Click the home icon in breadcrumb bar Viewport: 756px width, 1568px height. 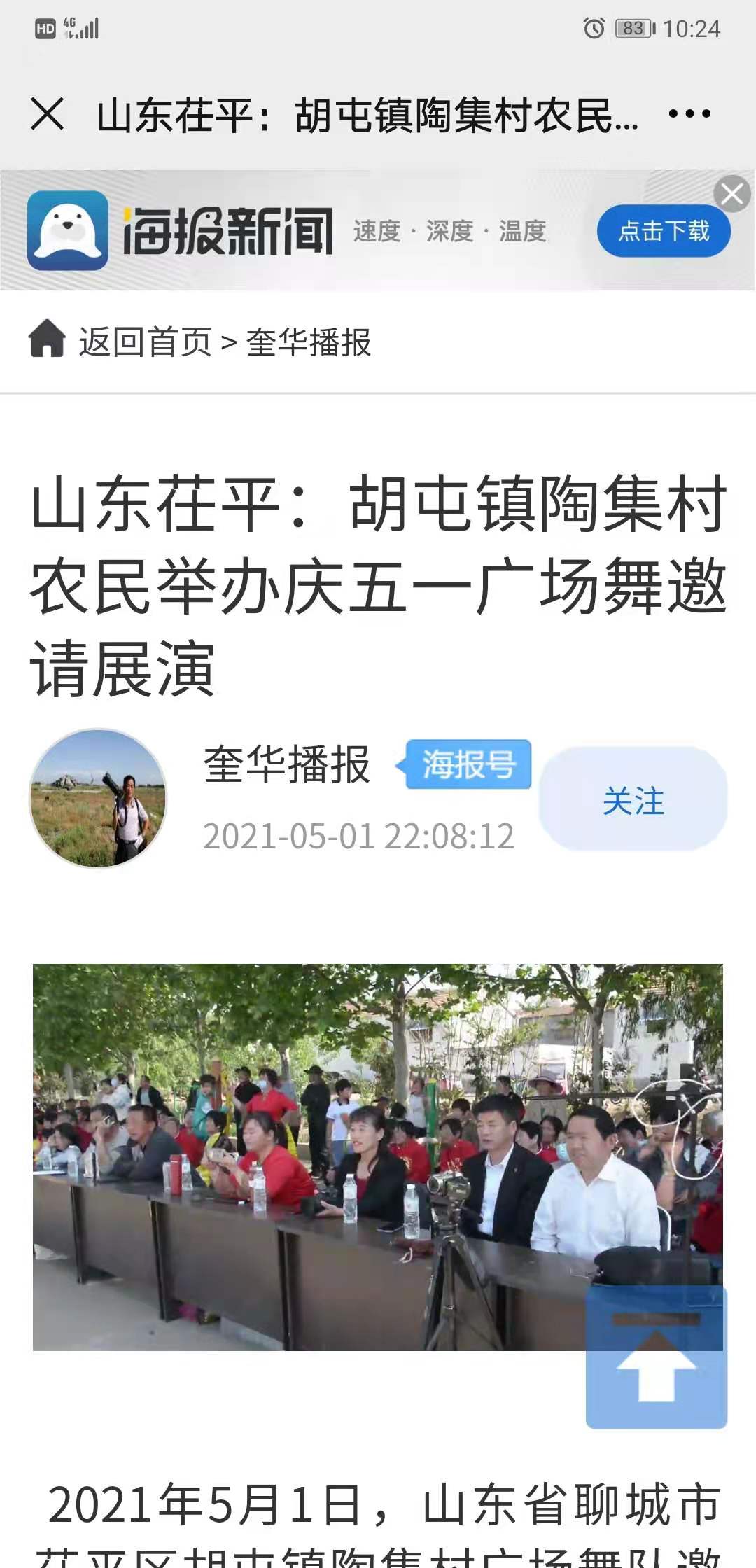tap(45, 341)
